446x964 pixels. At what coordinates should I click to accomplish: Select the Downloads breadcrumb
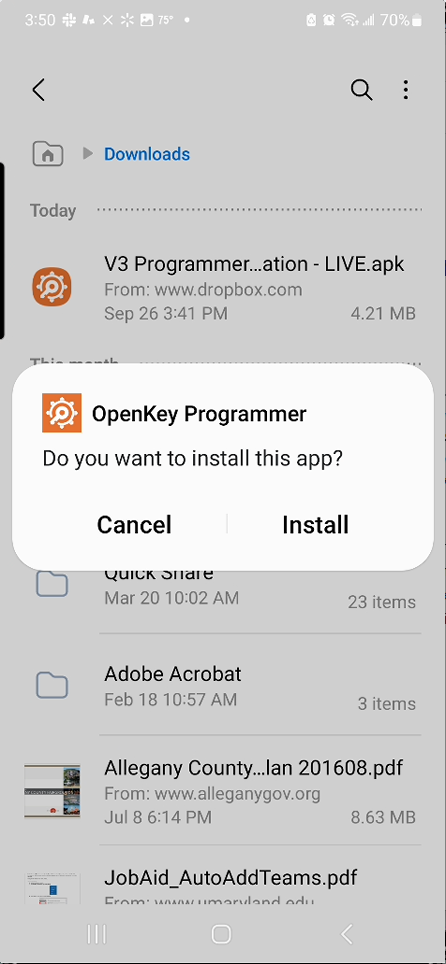[147, 154]
